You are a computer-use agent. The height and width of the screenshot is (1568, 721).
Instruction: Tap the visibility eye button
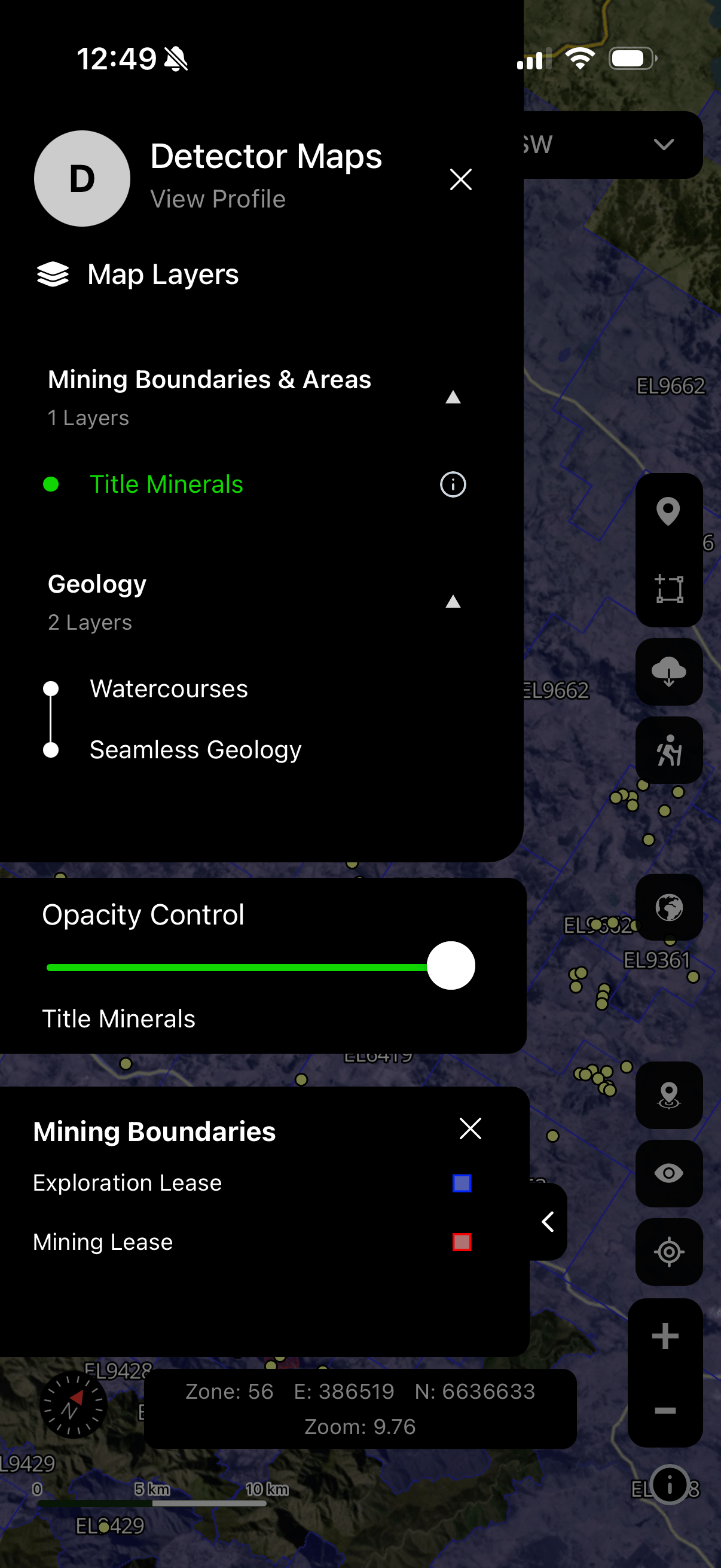[668, 1173]
